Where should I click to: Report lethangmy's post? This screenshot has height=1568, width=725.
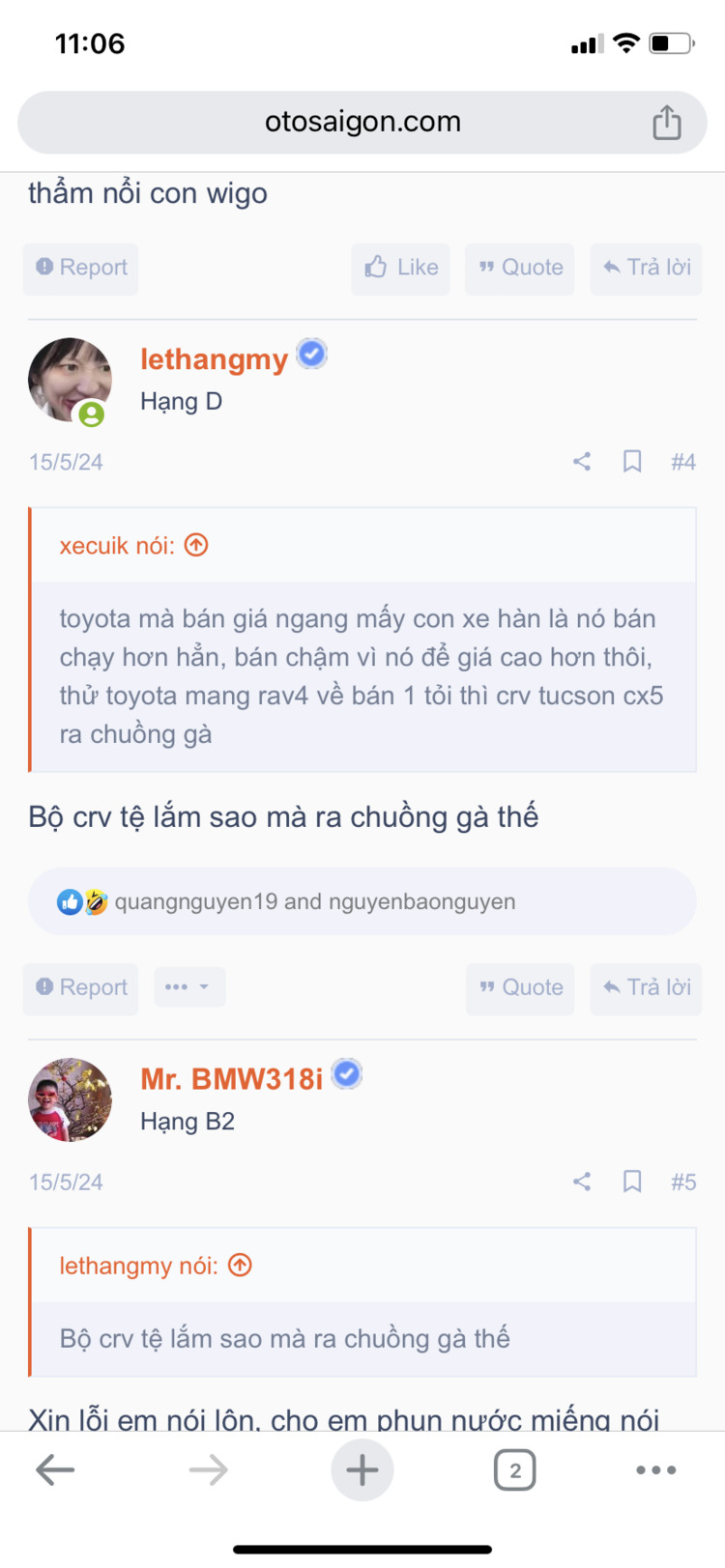pyautogui.click(x=81, y=987)
